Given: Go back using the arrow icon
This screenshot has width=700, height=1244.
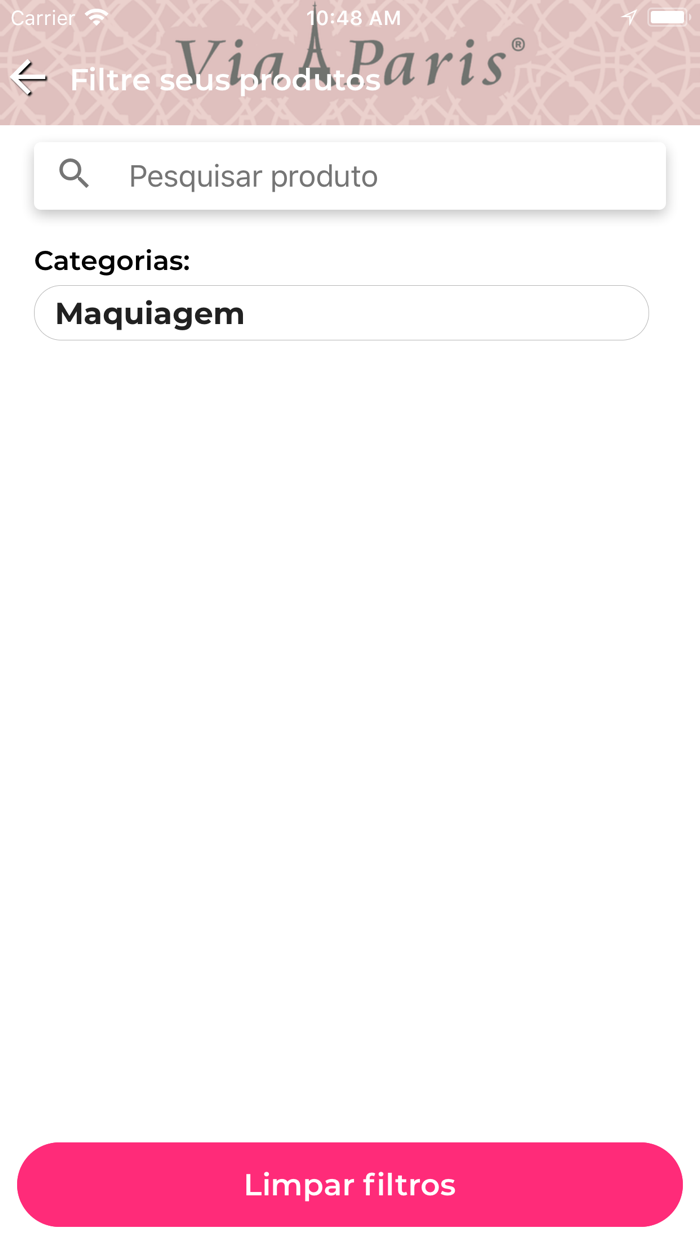Looking at the screenshot, I should coord(28,78).
